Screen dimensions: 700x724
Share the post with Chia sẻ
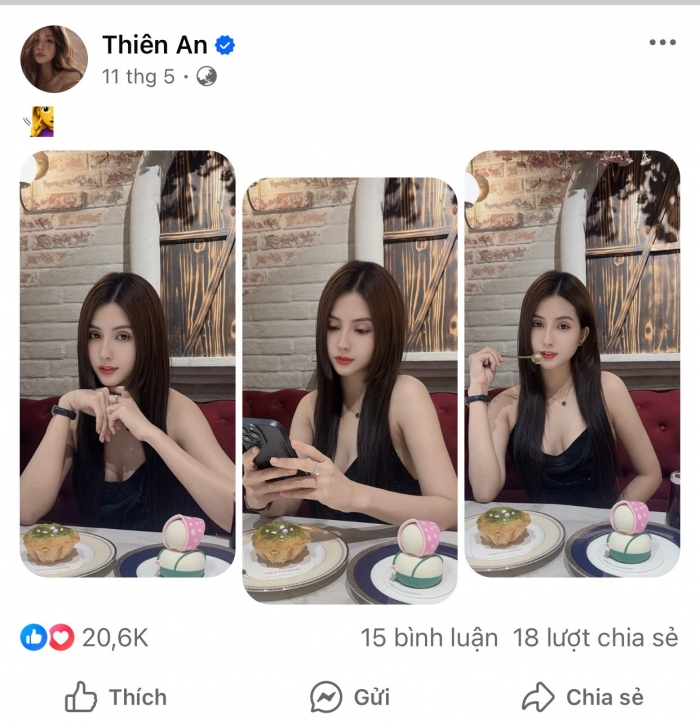[x=583, y=697]
